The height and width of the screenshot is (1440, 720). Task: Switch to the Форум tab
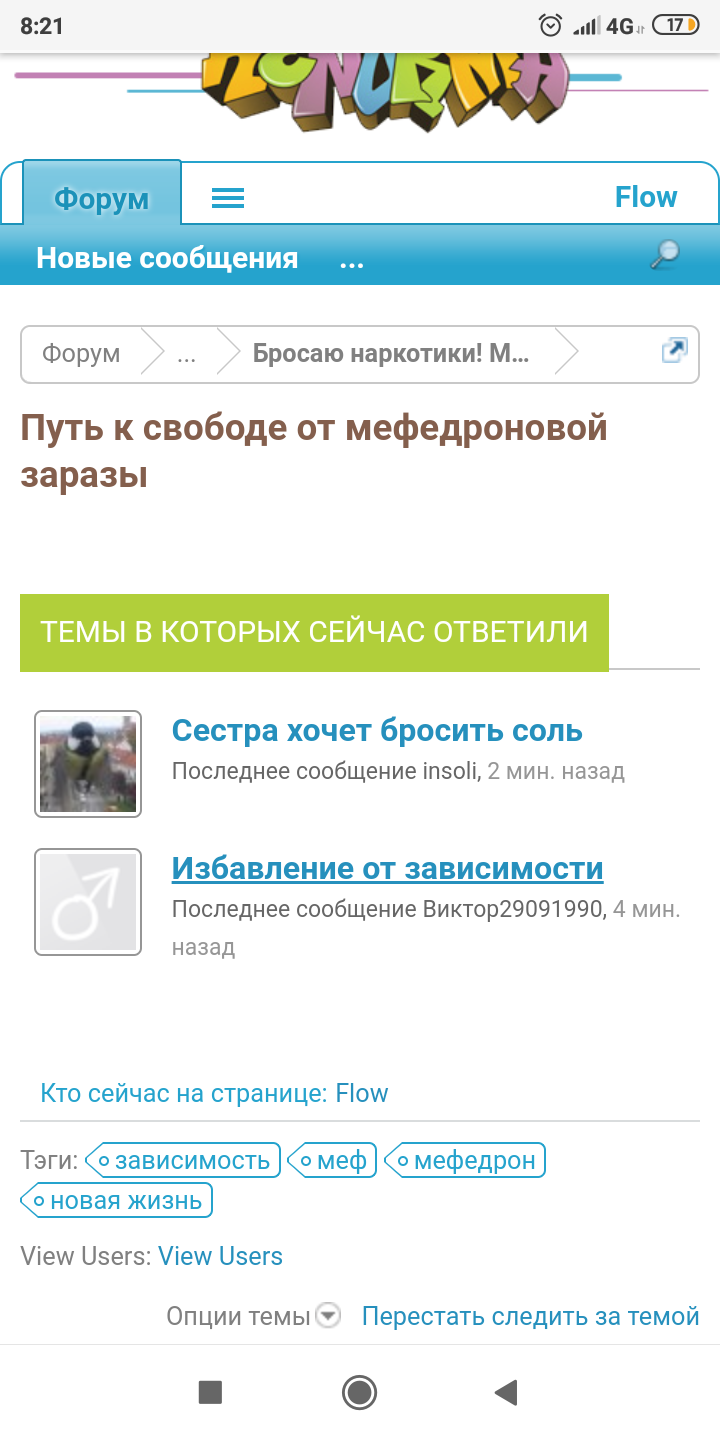click(x=100, y=197)
